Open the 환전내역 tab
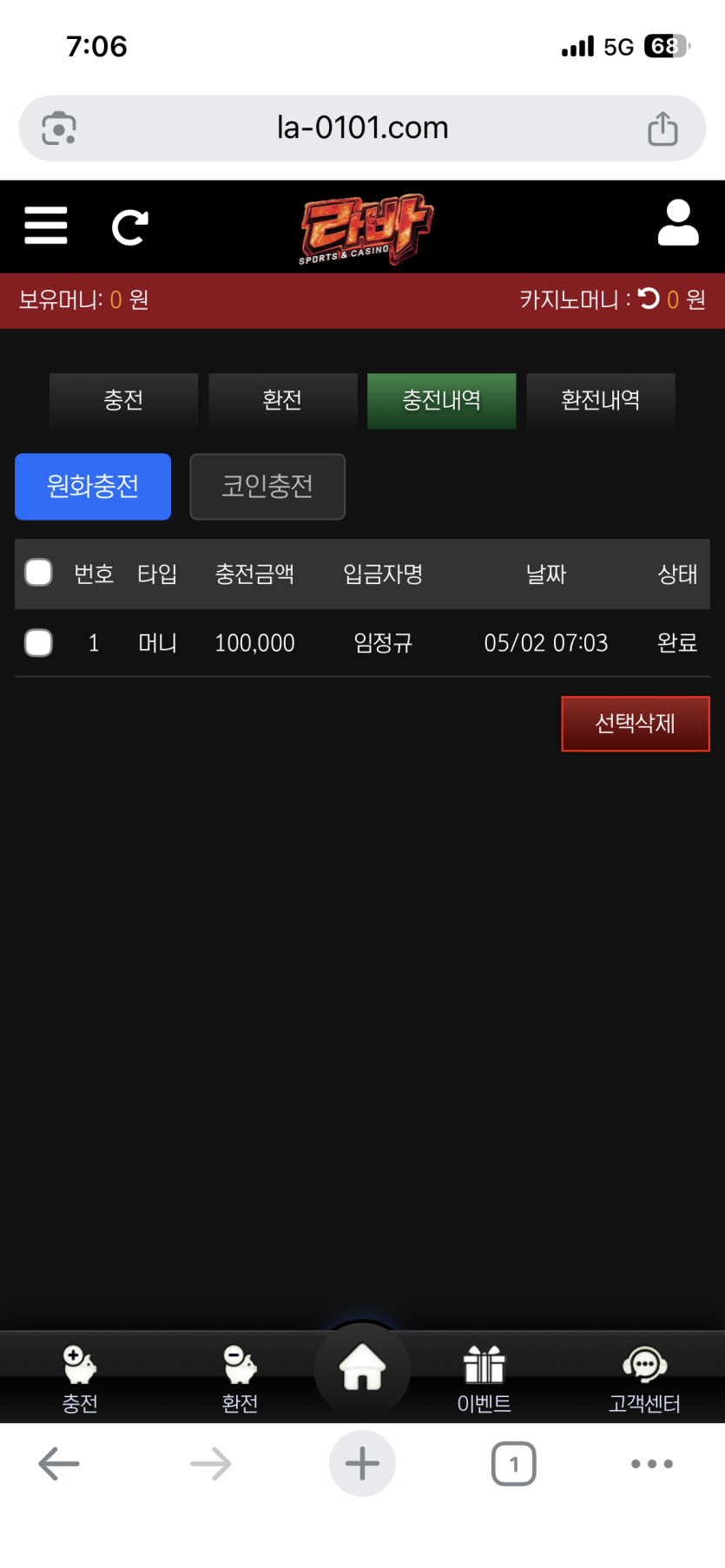Viewport: 725px width, 1568px height. pyautogui.click(x=601, y=400)
